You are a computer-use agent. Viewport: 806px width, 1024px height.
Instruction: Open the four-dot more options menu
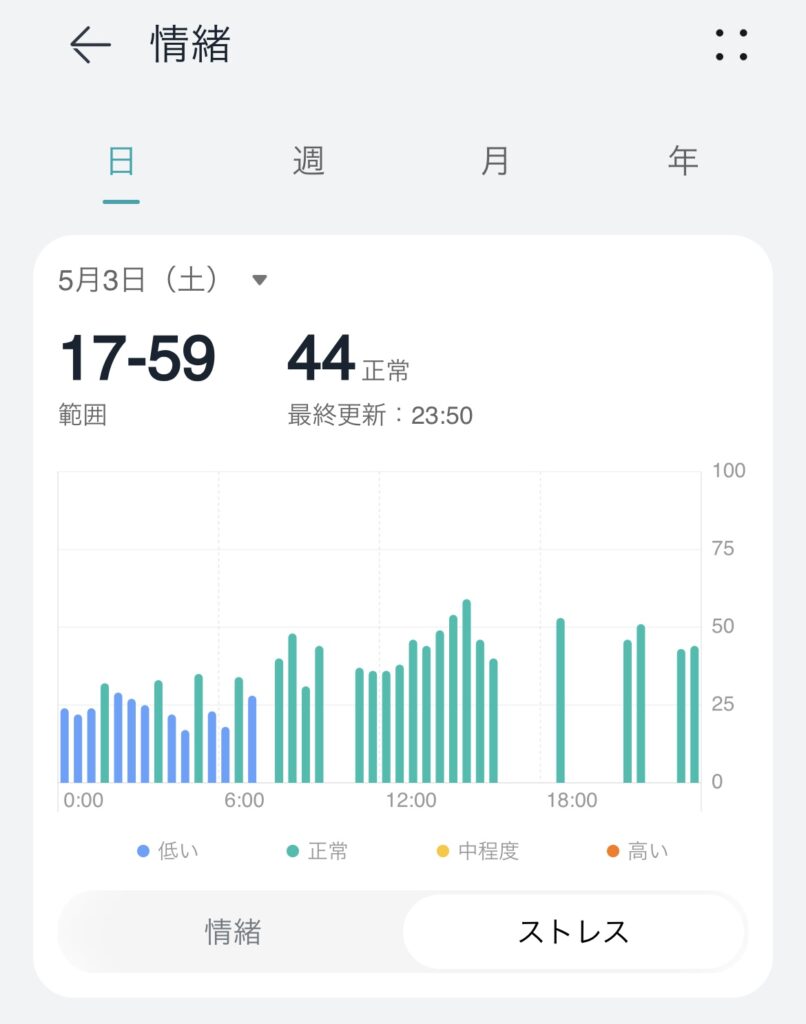pos(731,46)
